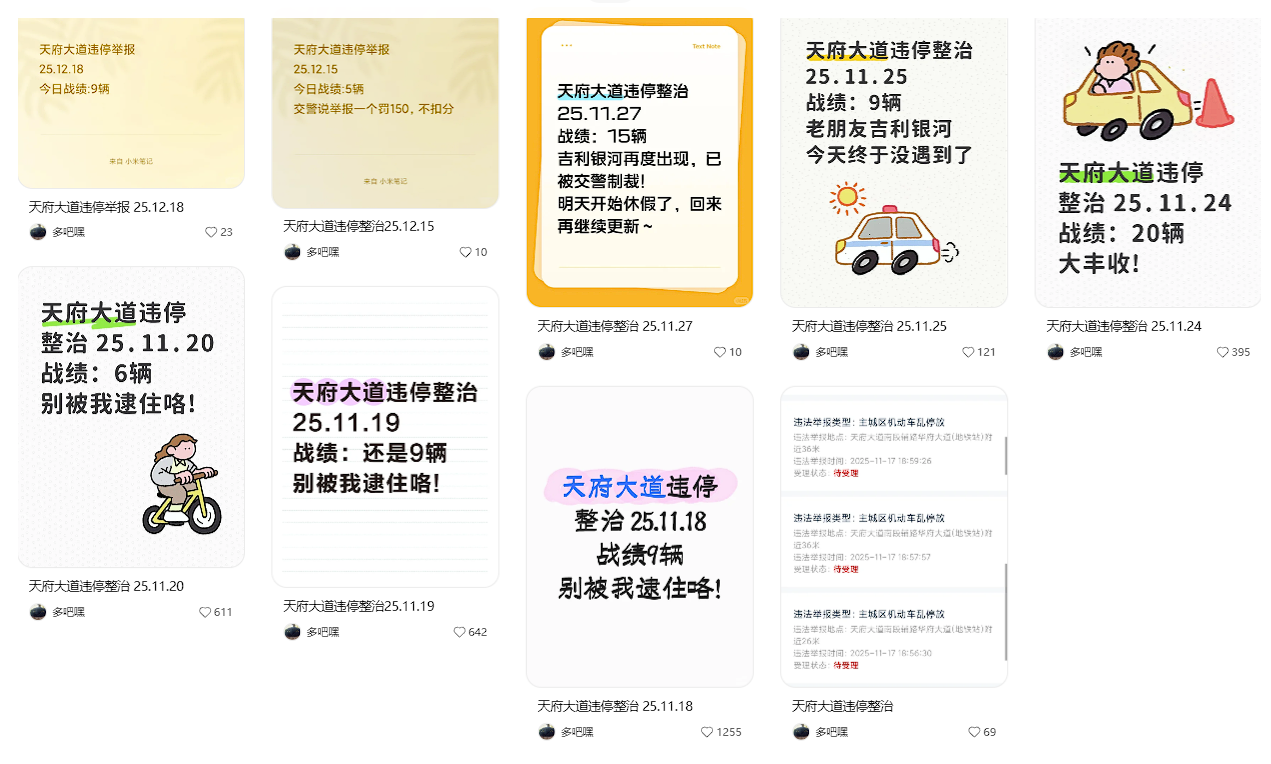Screen dimensions: 1271x764
Task: Open the report-list screenshot note card
Action: pos(893,535)
